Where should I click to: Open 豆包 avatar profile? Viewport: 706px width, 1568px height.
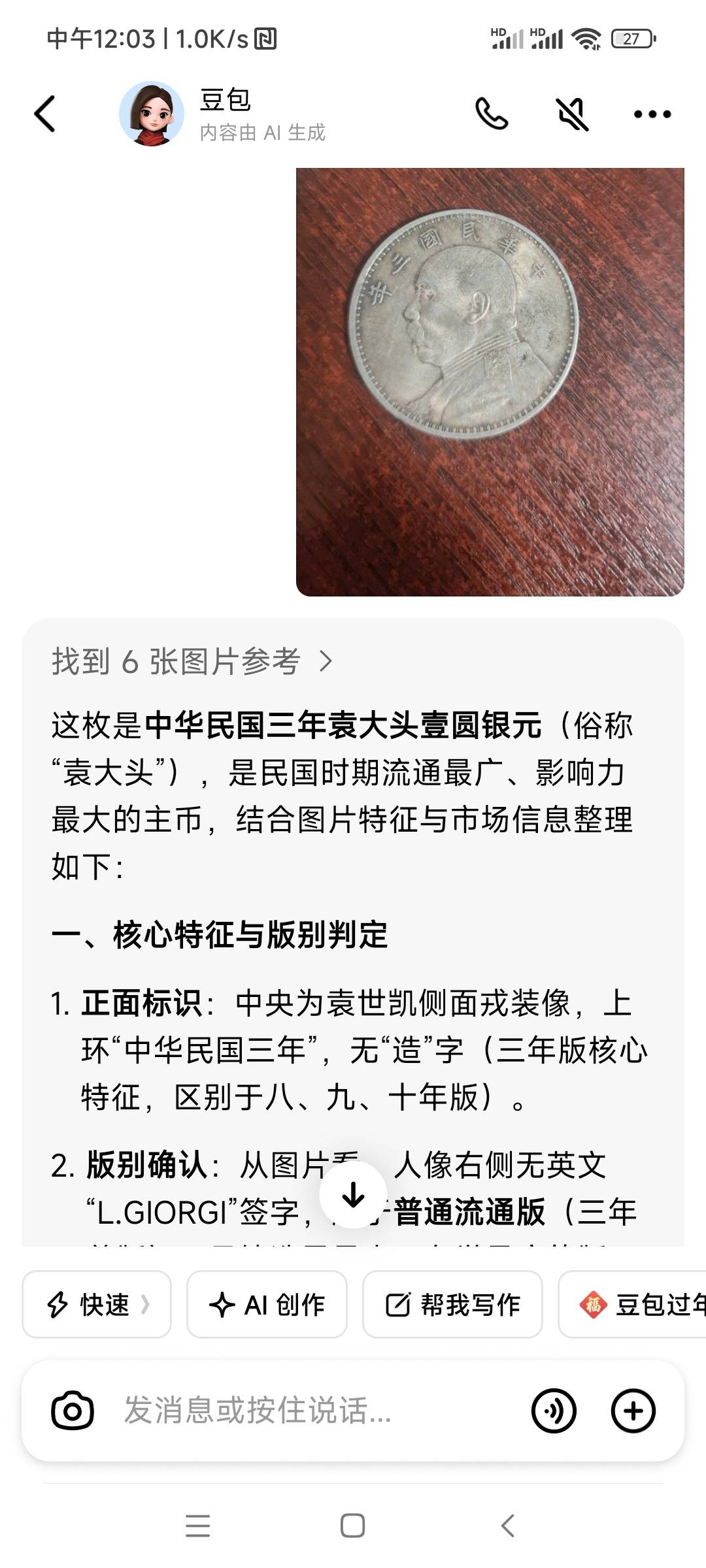point(152,114)
